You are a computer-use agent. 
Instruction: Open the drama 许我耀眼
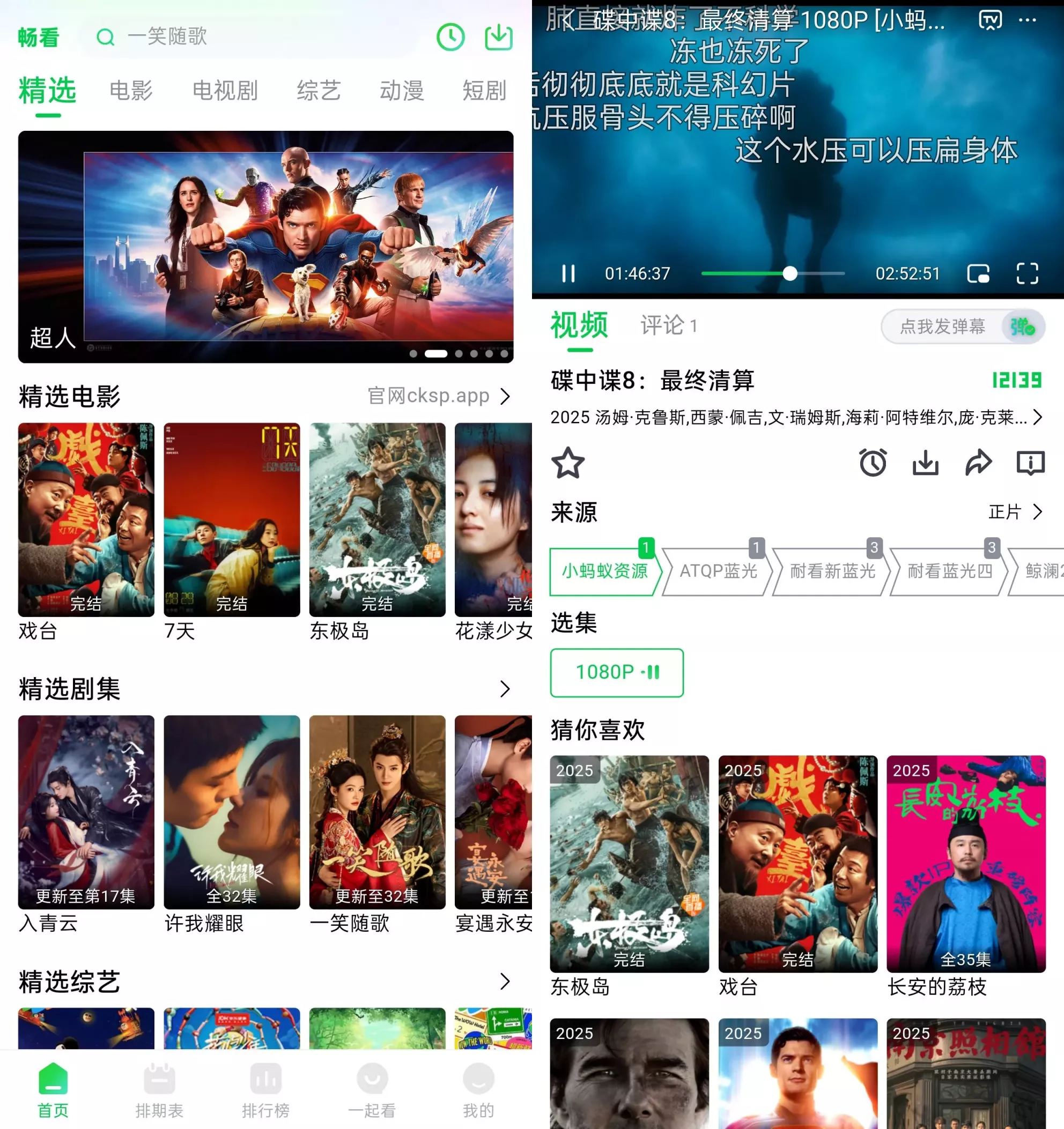232,812
